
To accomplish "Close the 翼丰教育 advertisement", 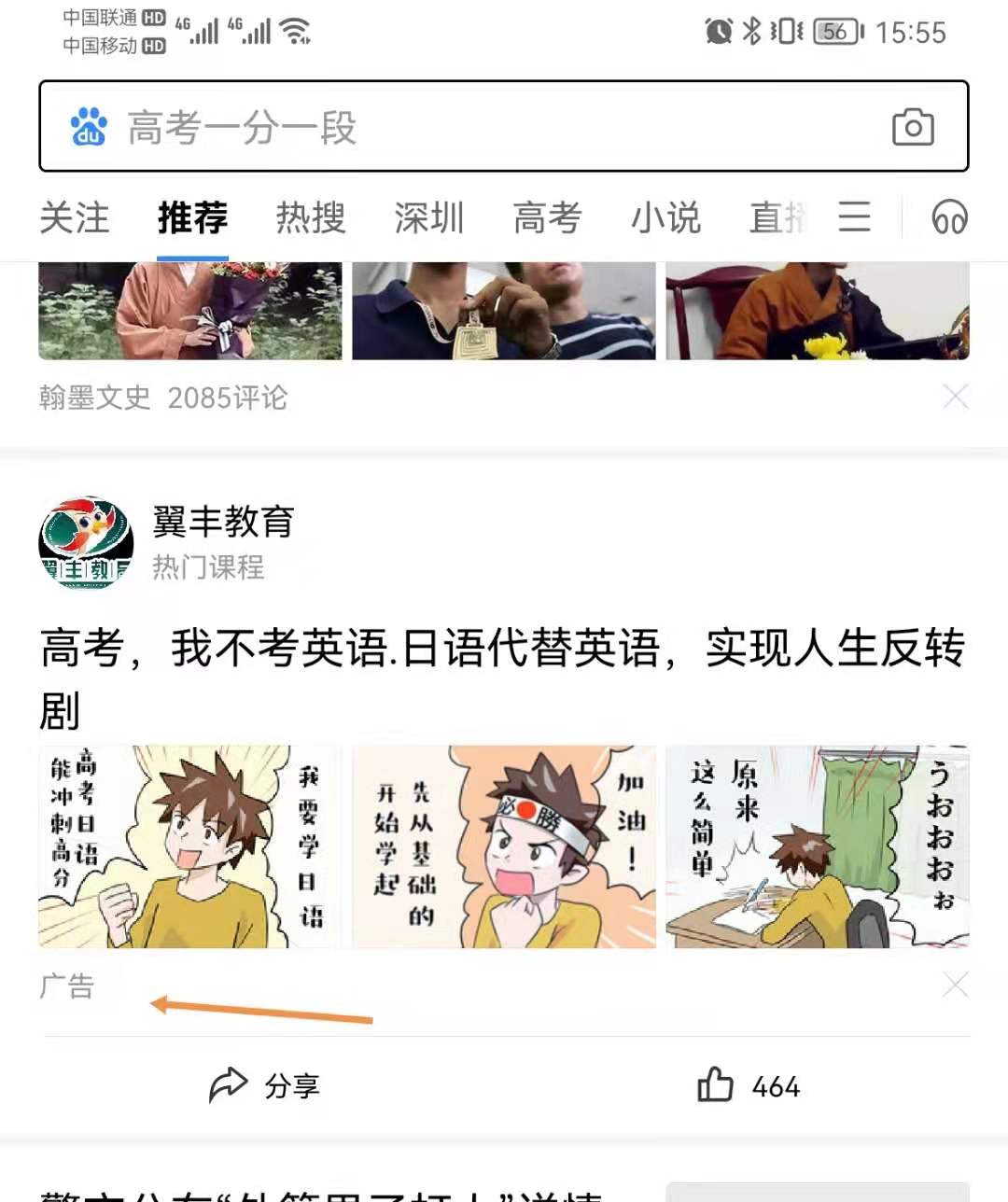I will click(956, 985).
